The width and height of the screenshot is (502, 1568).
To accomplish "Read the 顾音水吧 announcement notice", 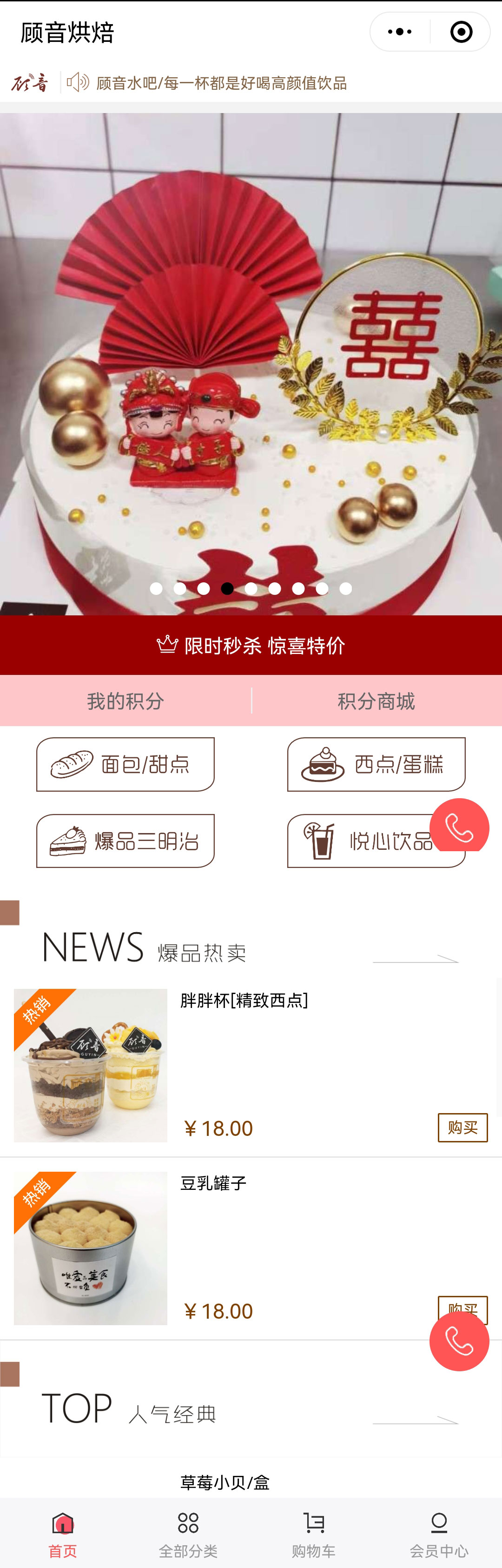I will pyautogui.click(x=222, y=83).
